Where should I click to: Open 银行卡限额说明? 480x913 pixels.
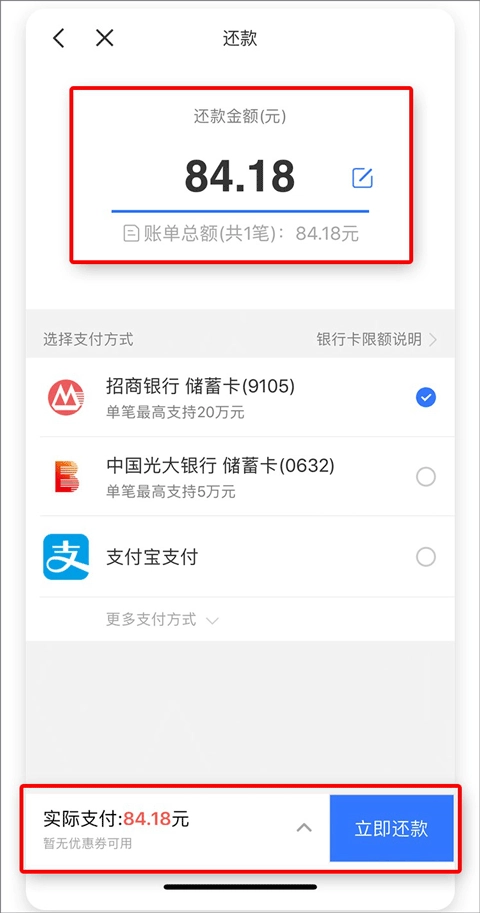pyautogui.click(x=376, y=339)
